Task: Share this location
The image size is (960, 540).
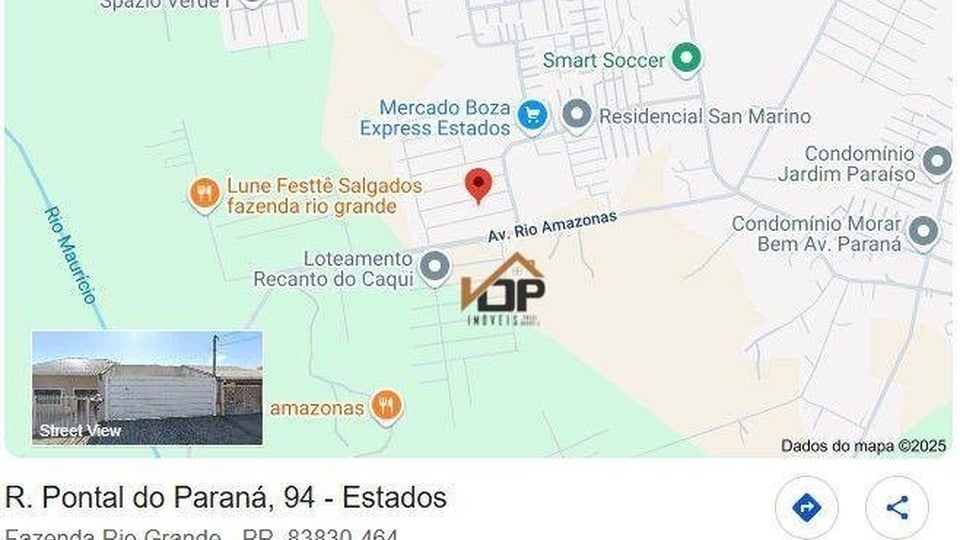Action: 897,507
